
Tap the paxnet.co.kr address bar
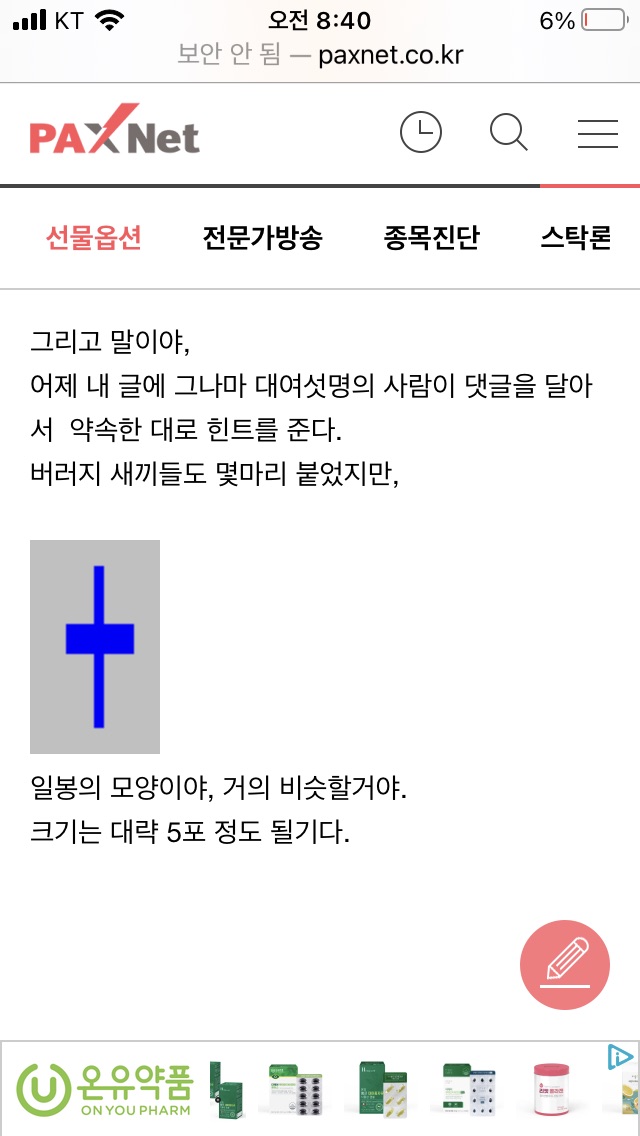pyautogui.click(x=320, y=55)
